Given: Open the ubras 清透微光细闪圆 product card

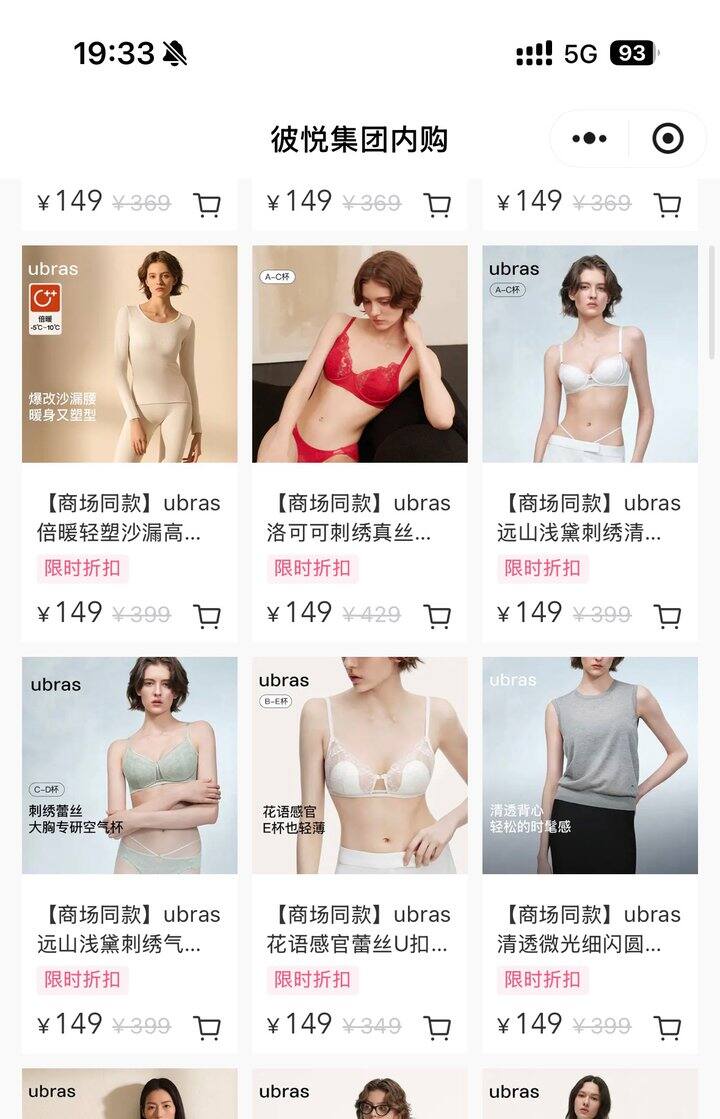Looking at the screenshot, I should tap(589, 766).
